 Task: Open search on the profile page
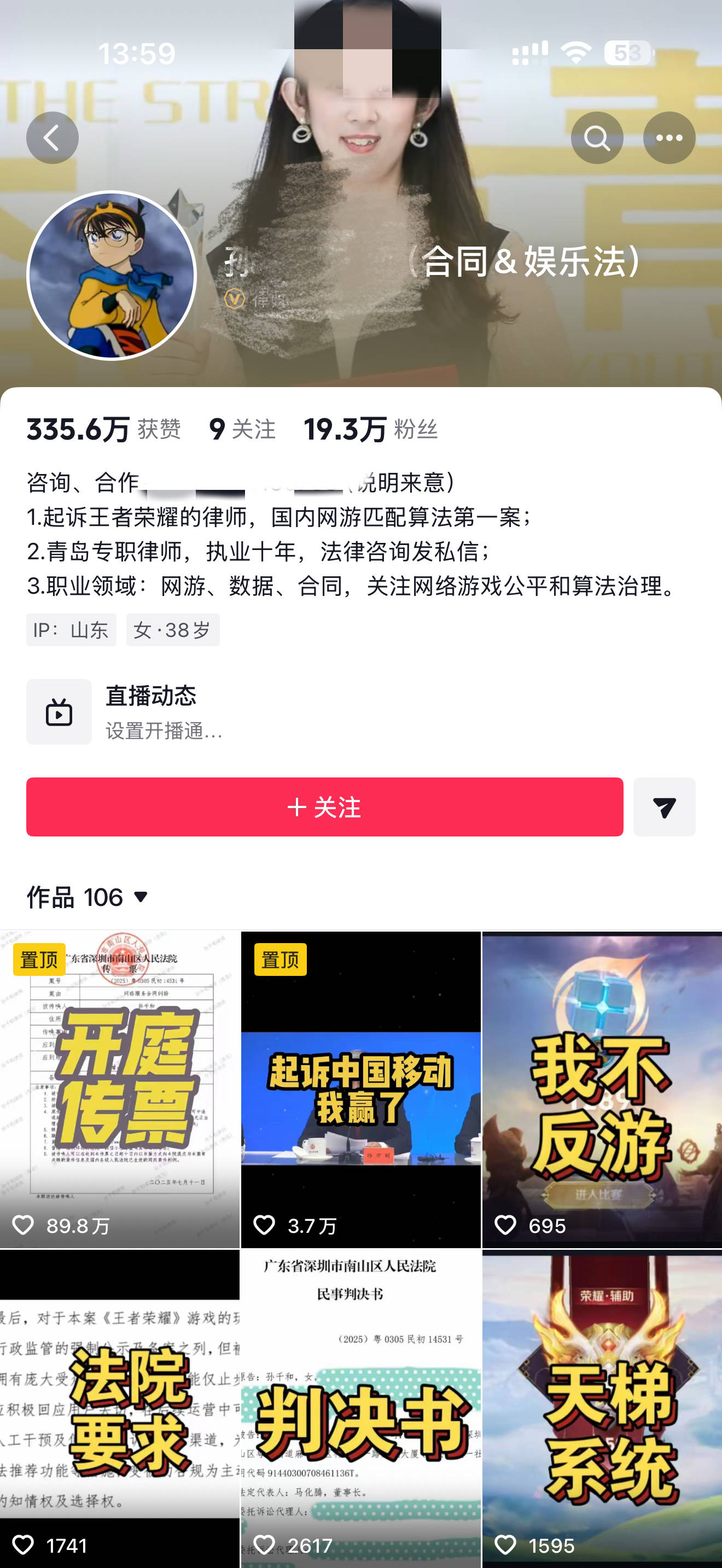coord(598,138)
